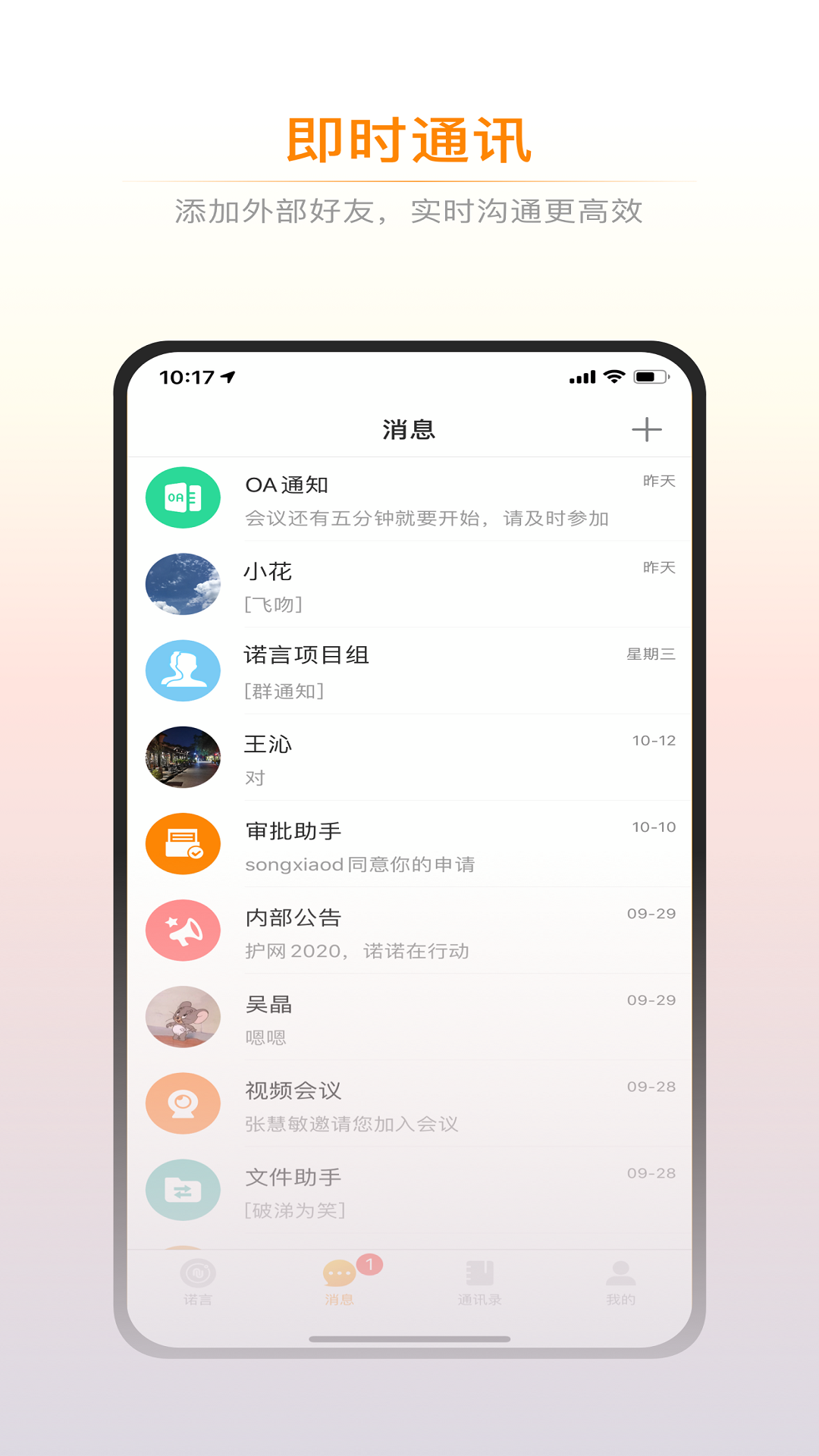Open the OA通知 notification icon

click(183, 497)
